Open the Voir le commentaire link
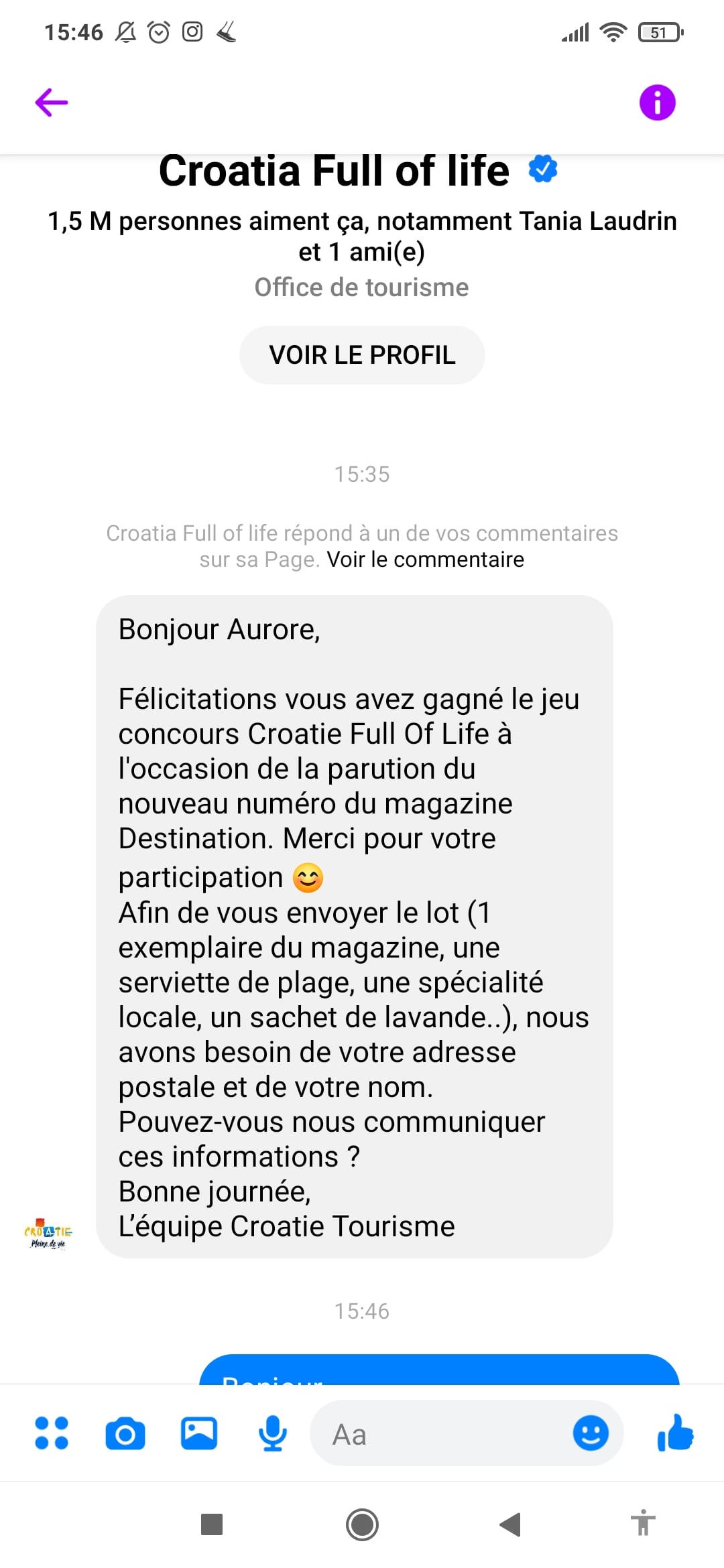The image size is (724, 1568). (x=425, y=560)
